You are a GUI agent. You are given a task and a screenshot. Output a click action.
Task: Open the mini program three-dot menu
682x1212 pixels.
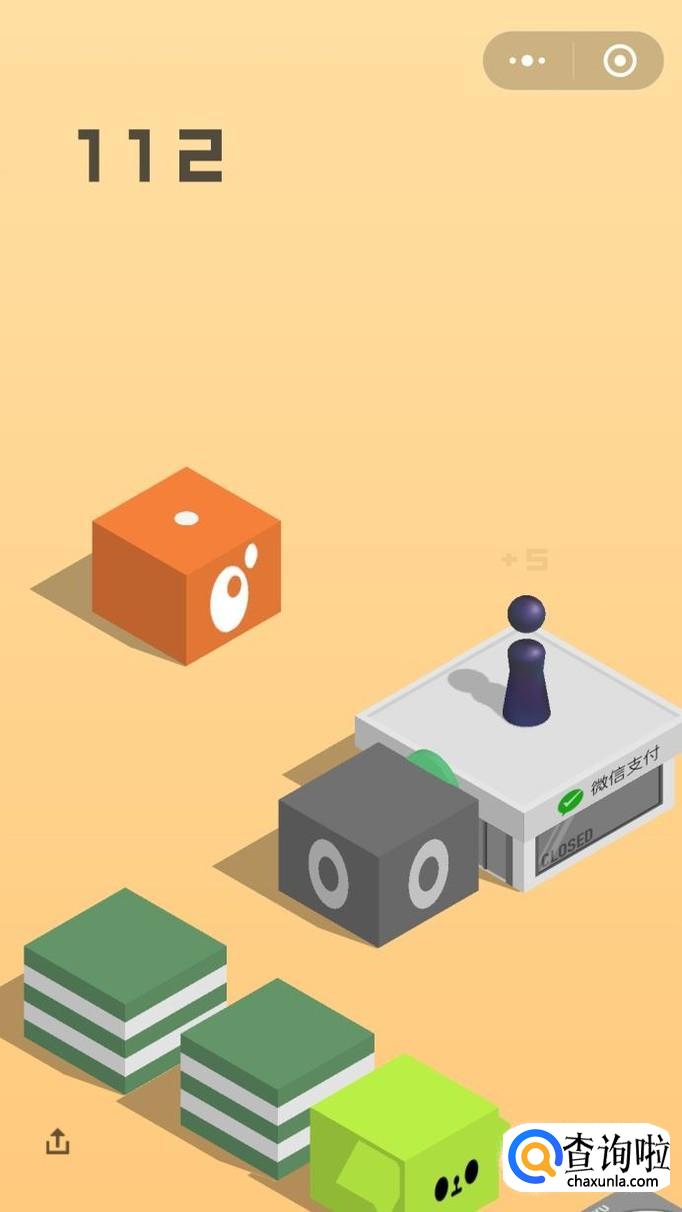(x=528, y=61)
